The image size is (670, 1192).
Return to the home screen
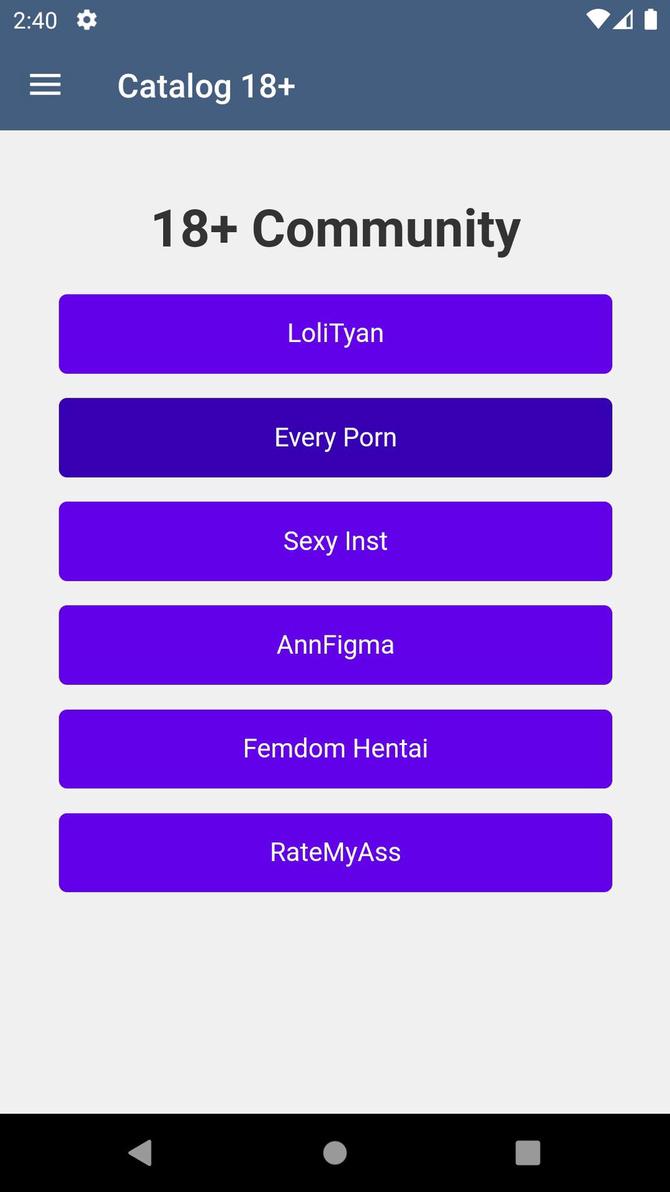pos(335,1153)
